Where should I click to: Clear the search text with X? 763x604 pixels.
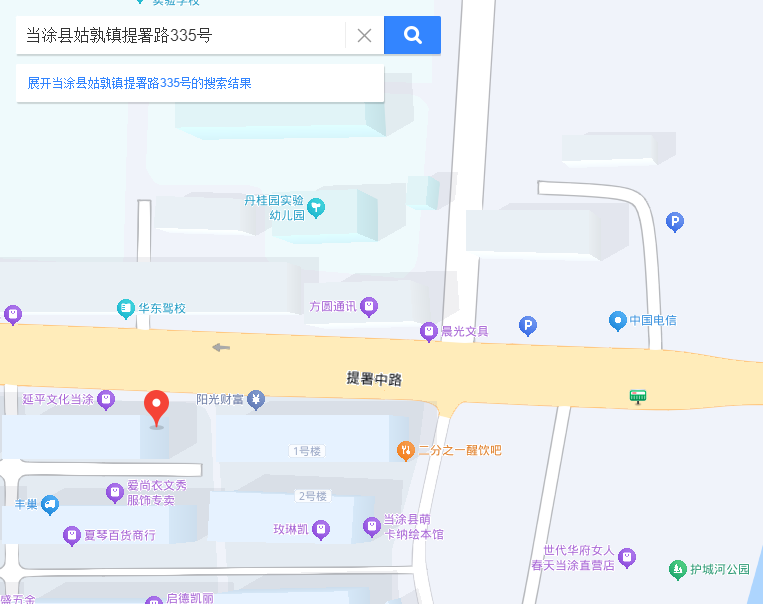pyautogui.click(x=364, y=36)
